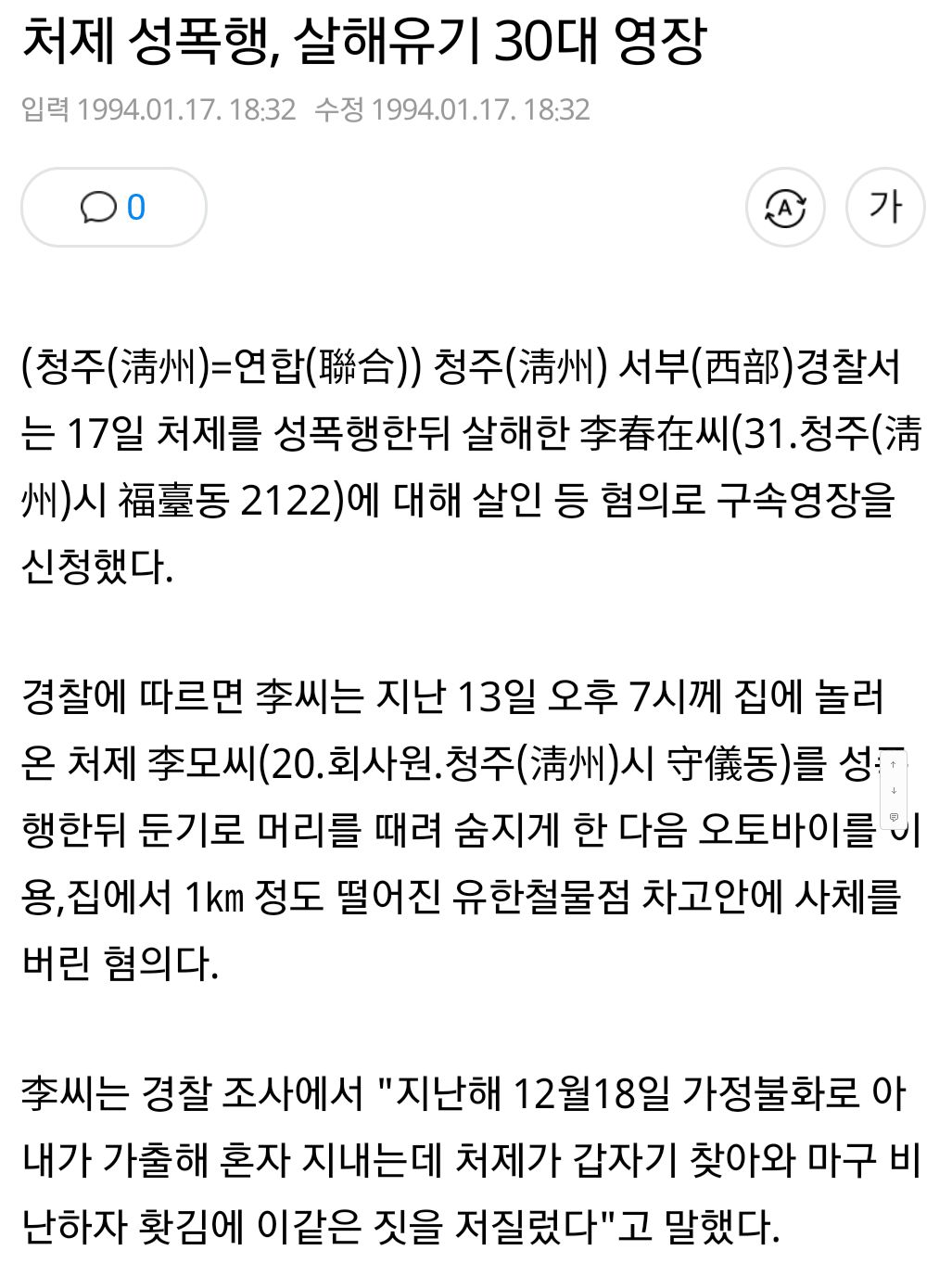Tap the up arrow in floating widget

coord(893,764)
